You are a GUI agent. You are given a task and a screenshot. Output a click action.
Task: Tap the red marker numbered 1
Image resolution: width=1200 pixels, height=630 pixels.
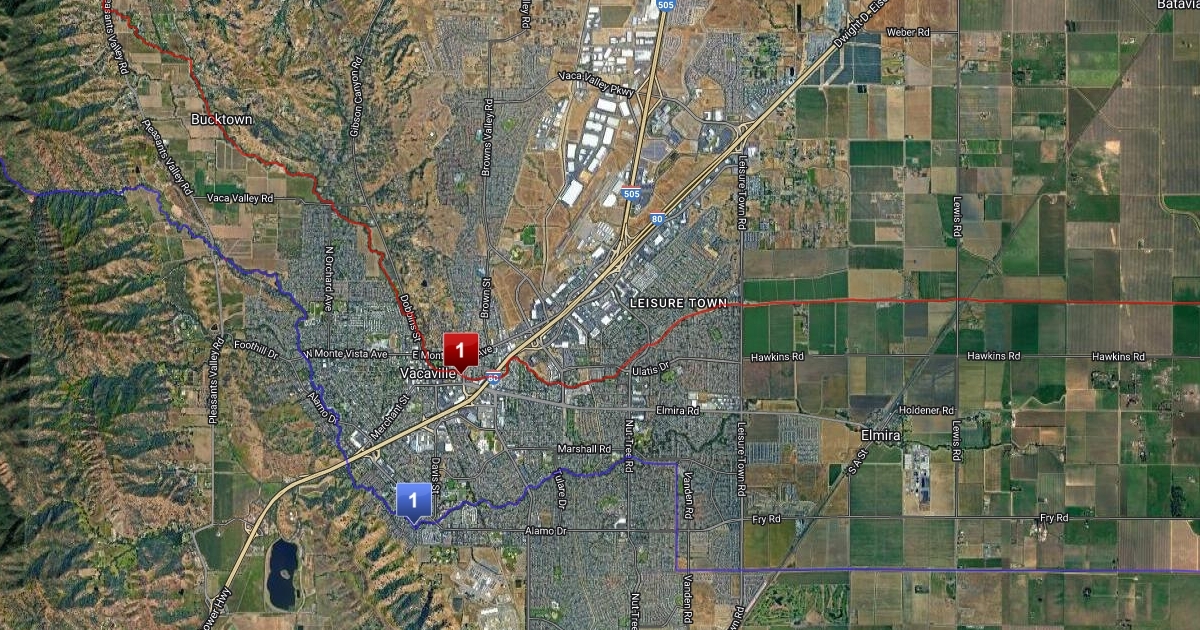460,351
